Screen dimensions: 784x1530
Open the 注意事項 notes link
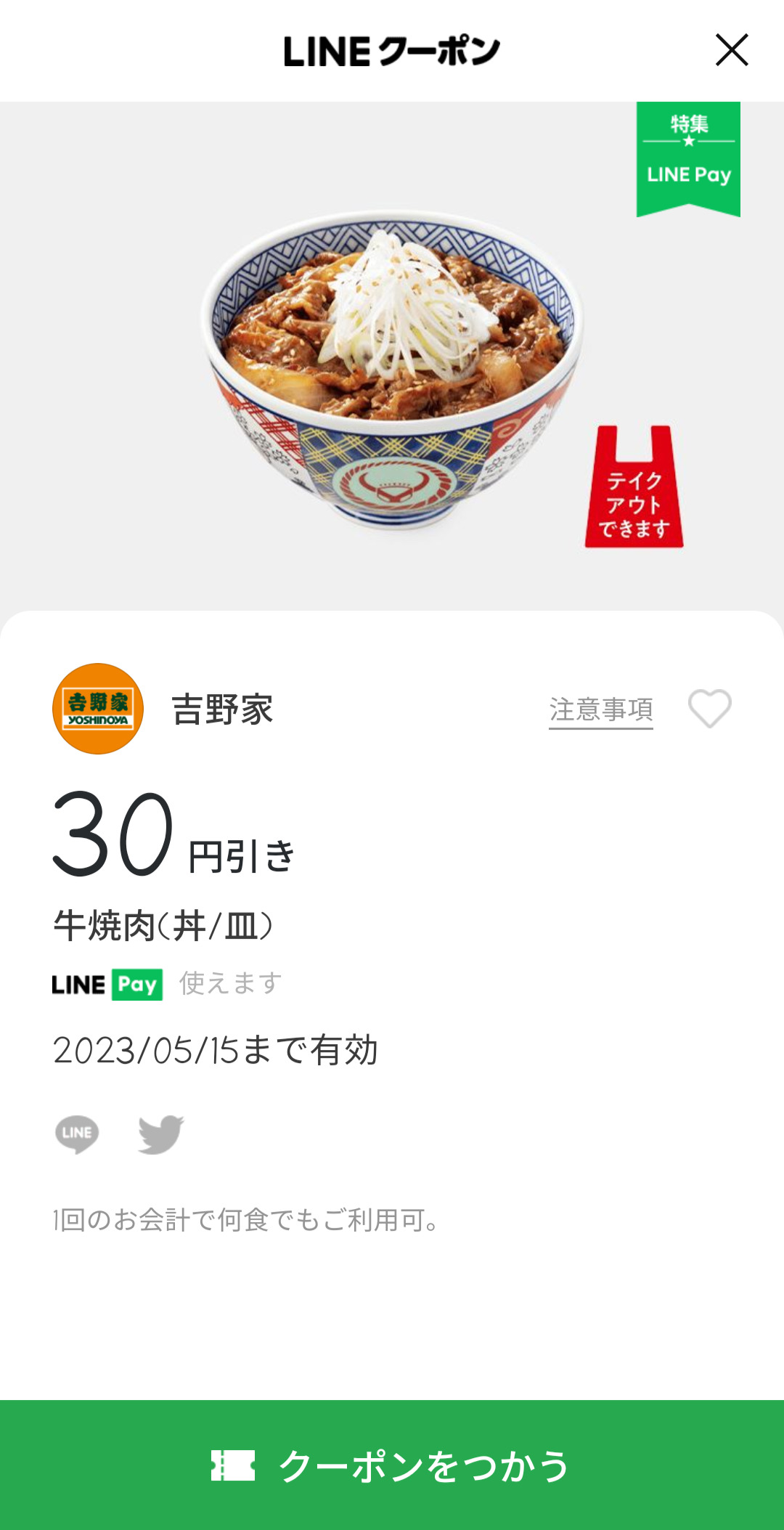(x=600, y=709)
